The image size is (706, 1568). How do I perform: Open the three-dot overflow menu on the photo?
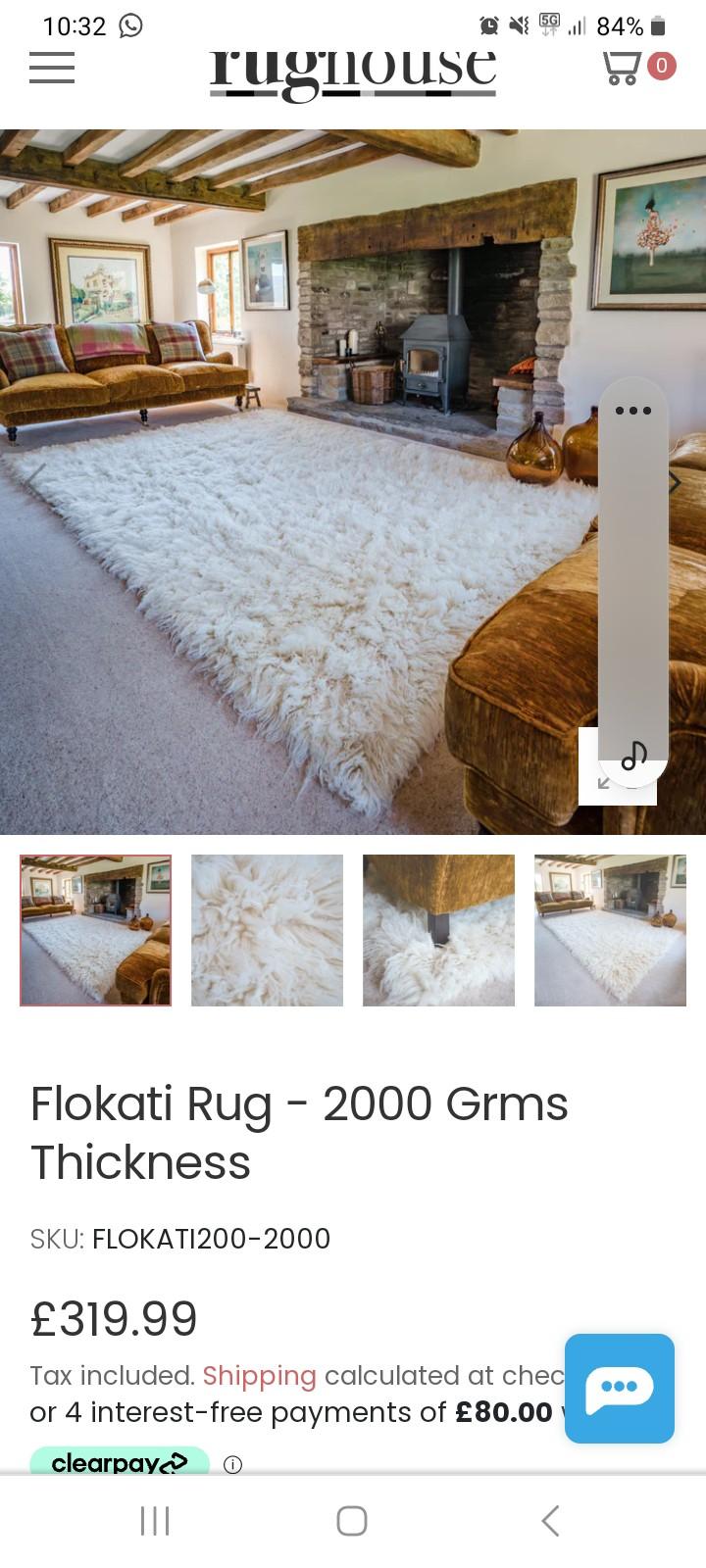pos(633,411)
